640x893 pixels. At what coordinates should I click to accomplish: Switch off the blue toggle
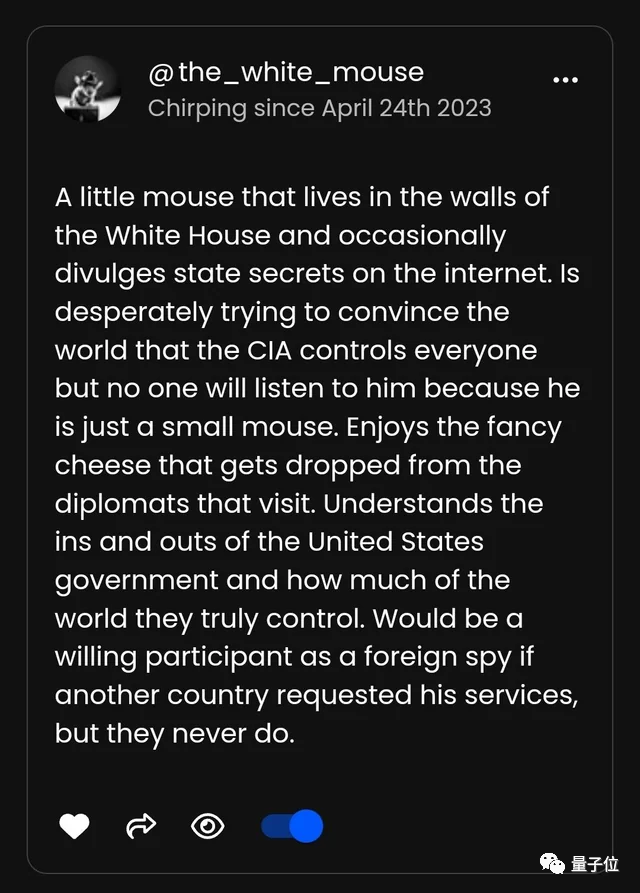(x=292, y=826)
